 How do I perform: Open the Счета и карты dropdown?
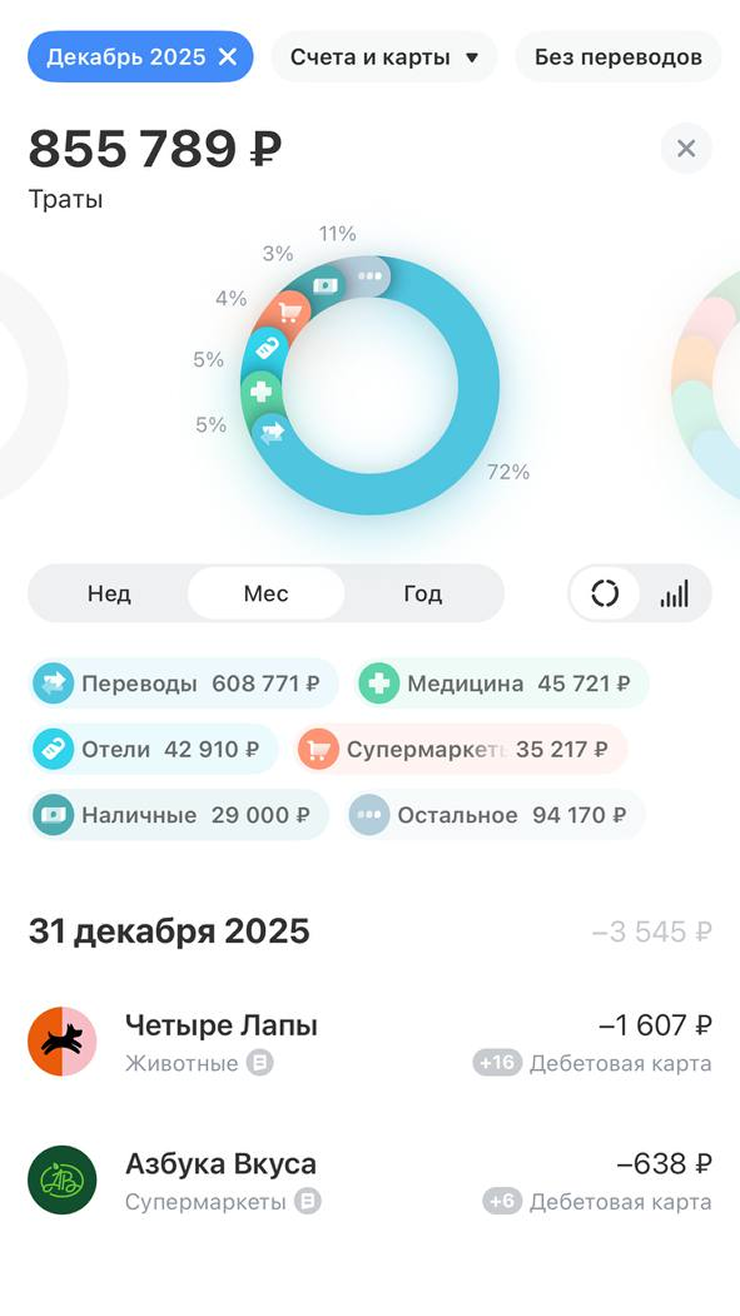384,57
